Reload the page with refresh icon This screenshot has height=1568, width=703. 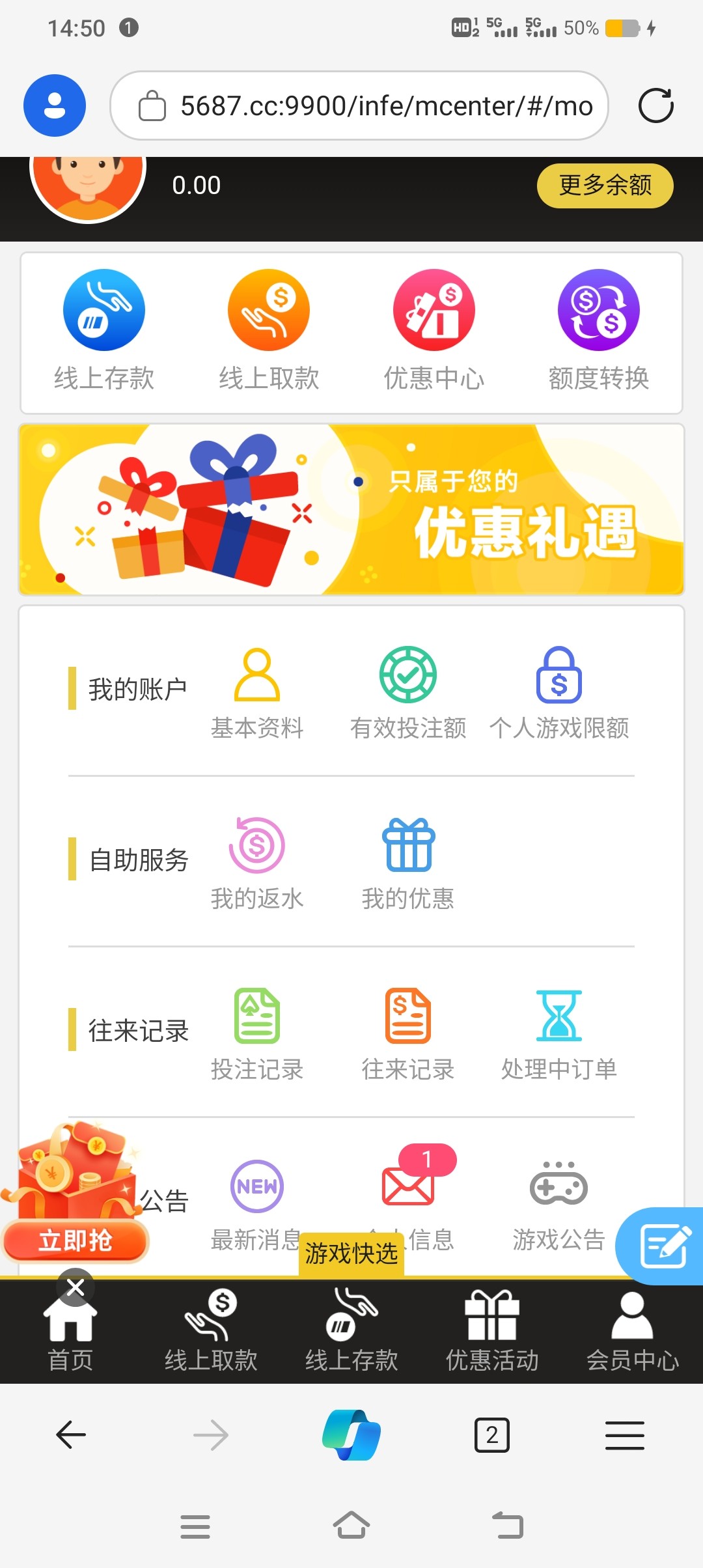pyautogui.click(x=655, y=105)
